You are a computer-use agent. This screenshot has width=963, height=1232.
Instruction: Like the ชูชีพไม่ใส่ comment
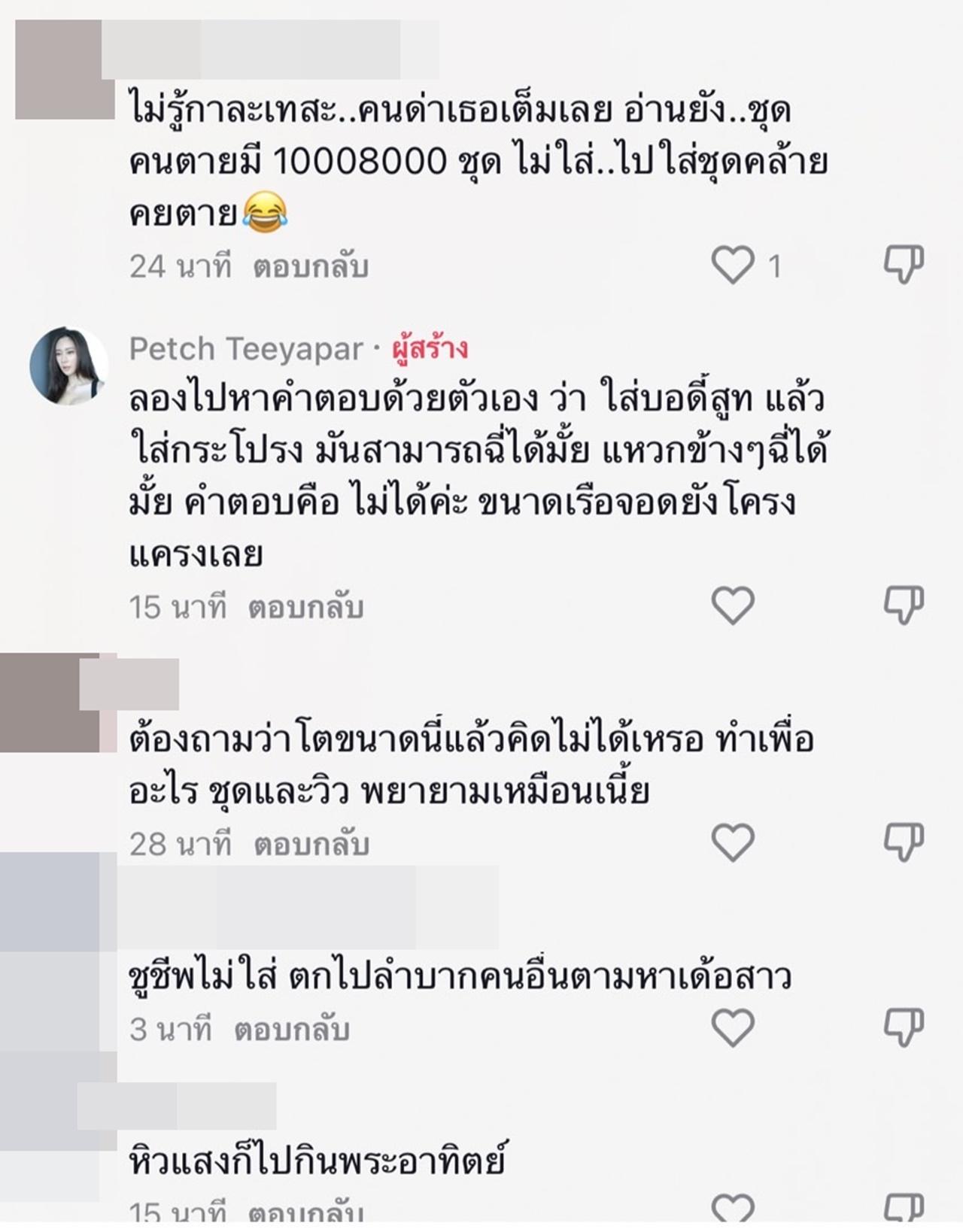tap(733, 1027)
